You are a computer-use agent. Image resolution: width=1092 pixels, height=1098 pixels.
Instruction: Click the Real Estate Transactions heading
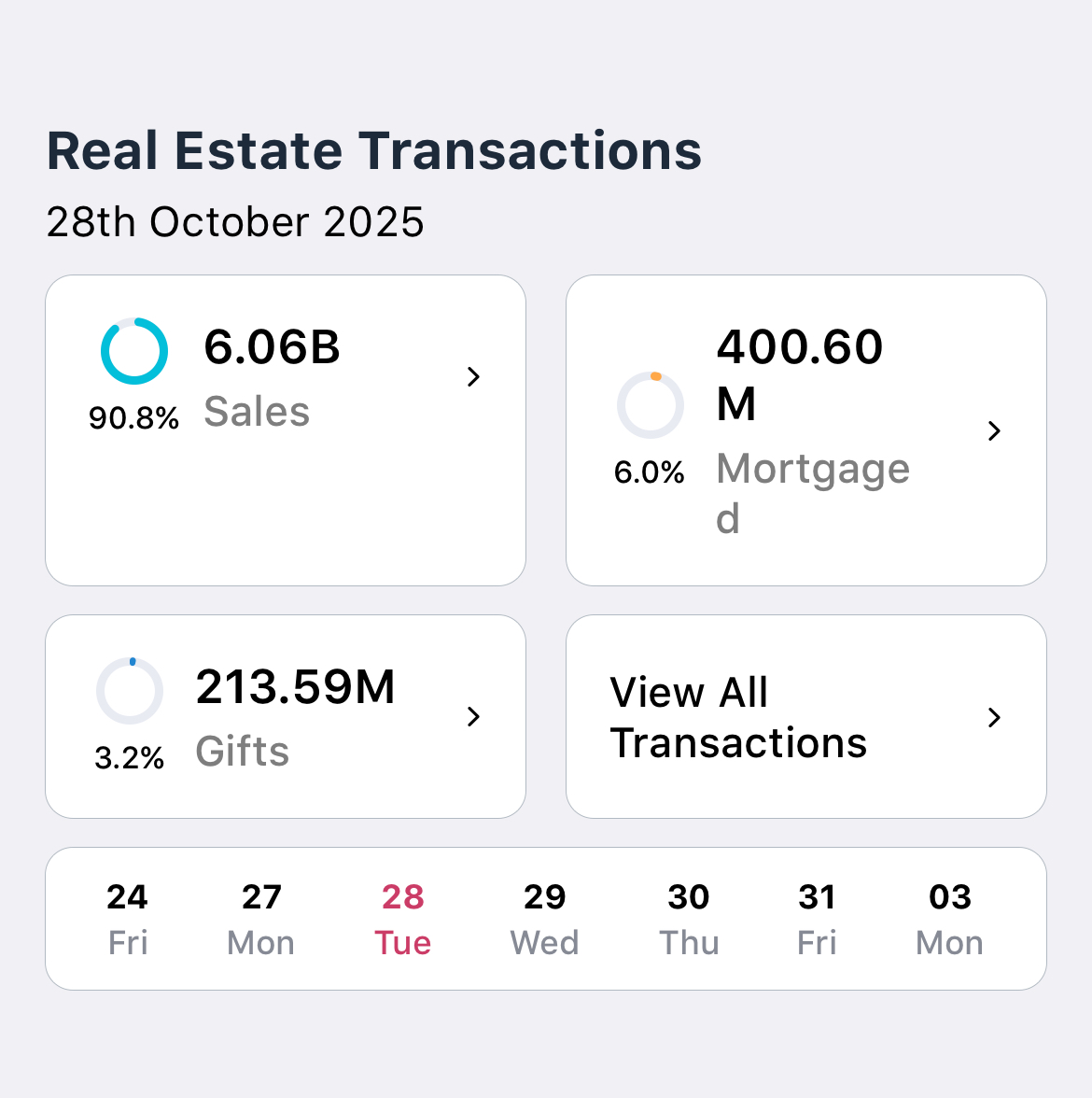point(373,149)
